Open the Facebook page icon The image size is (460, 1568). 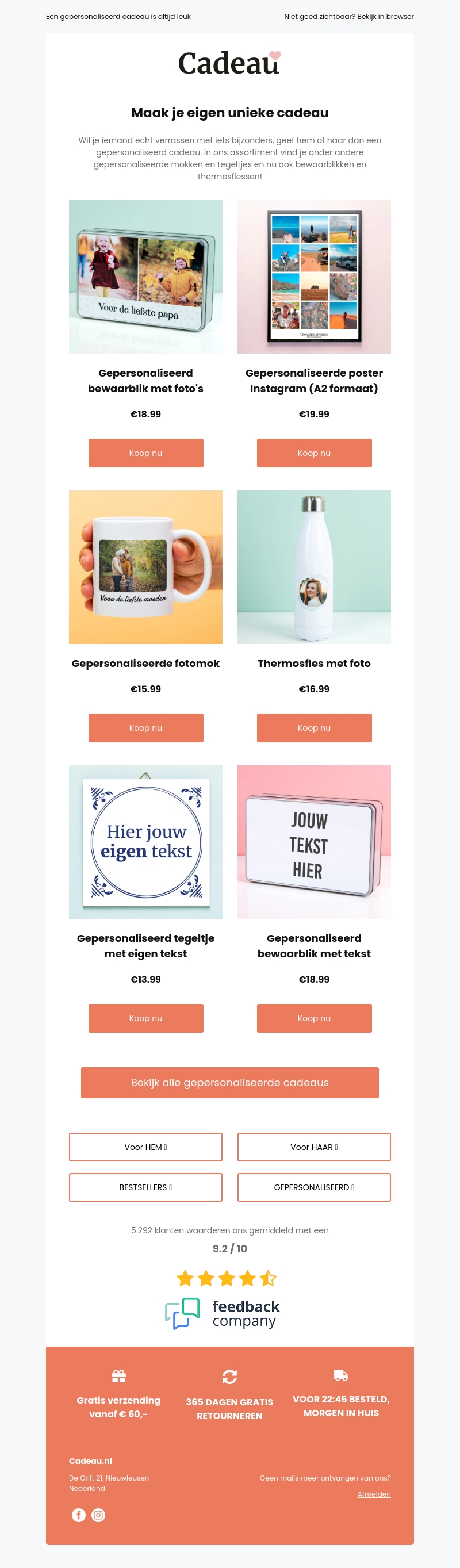point(79,1515)
